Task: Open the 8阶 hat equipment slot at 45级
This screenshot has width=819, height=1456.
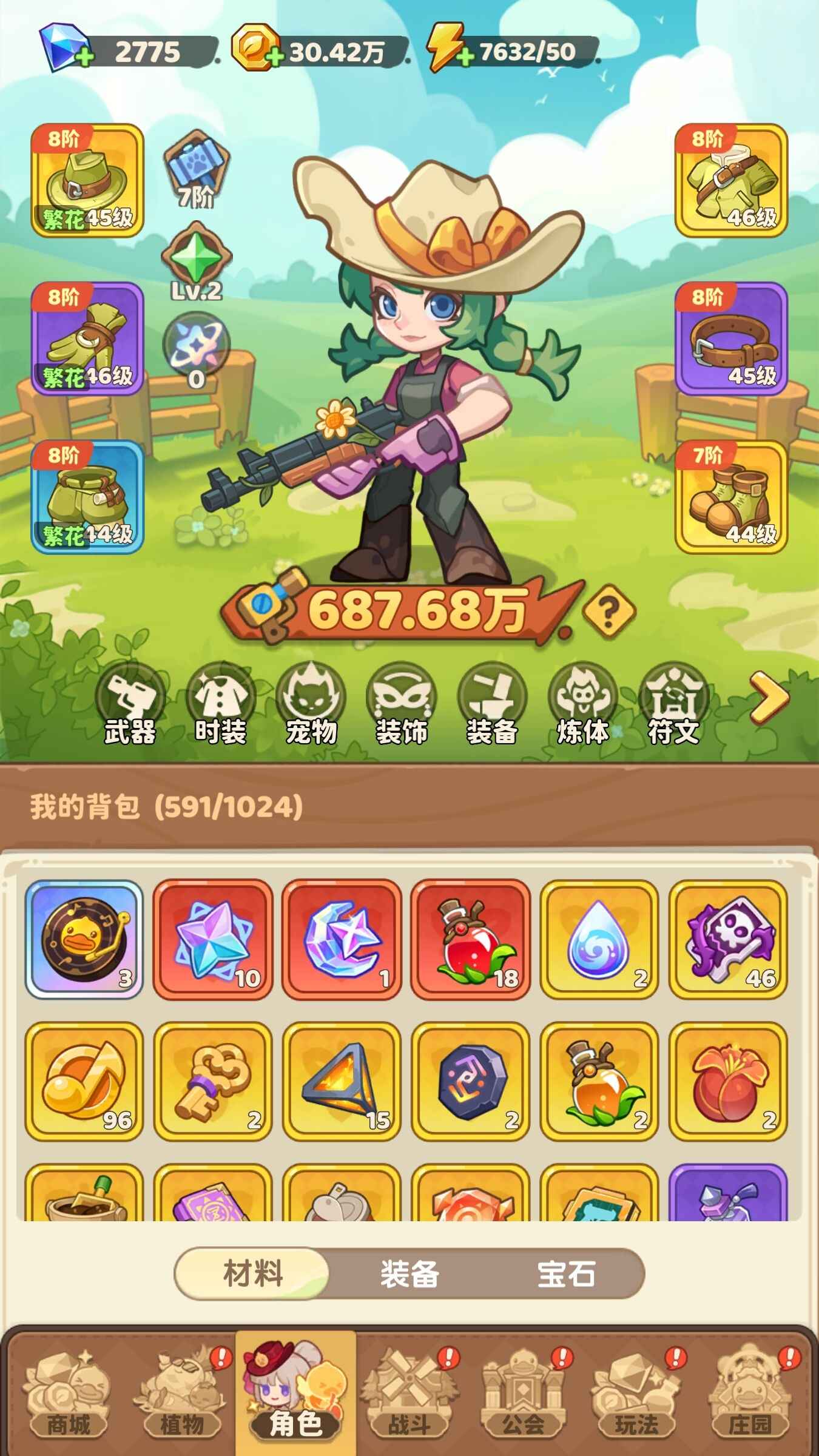Action: click(87, 180)
